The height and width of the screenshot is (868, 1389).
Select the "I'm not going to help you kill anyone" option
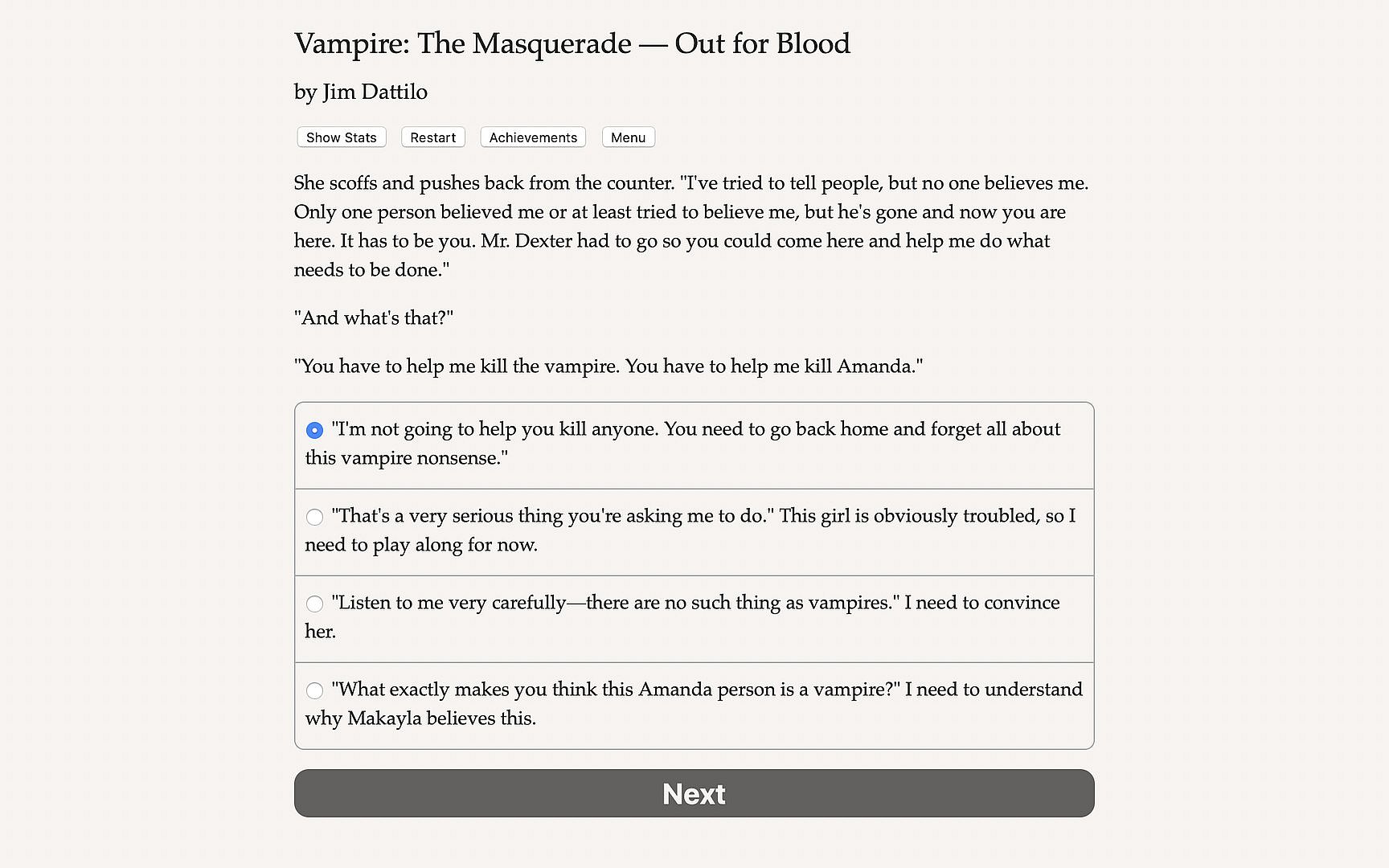coord(314,430)
